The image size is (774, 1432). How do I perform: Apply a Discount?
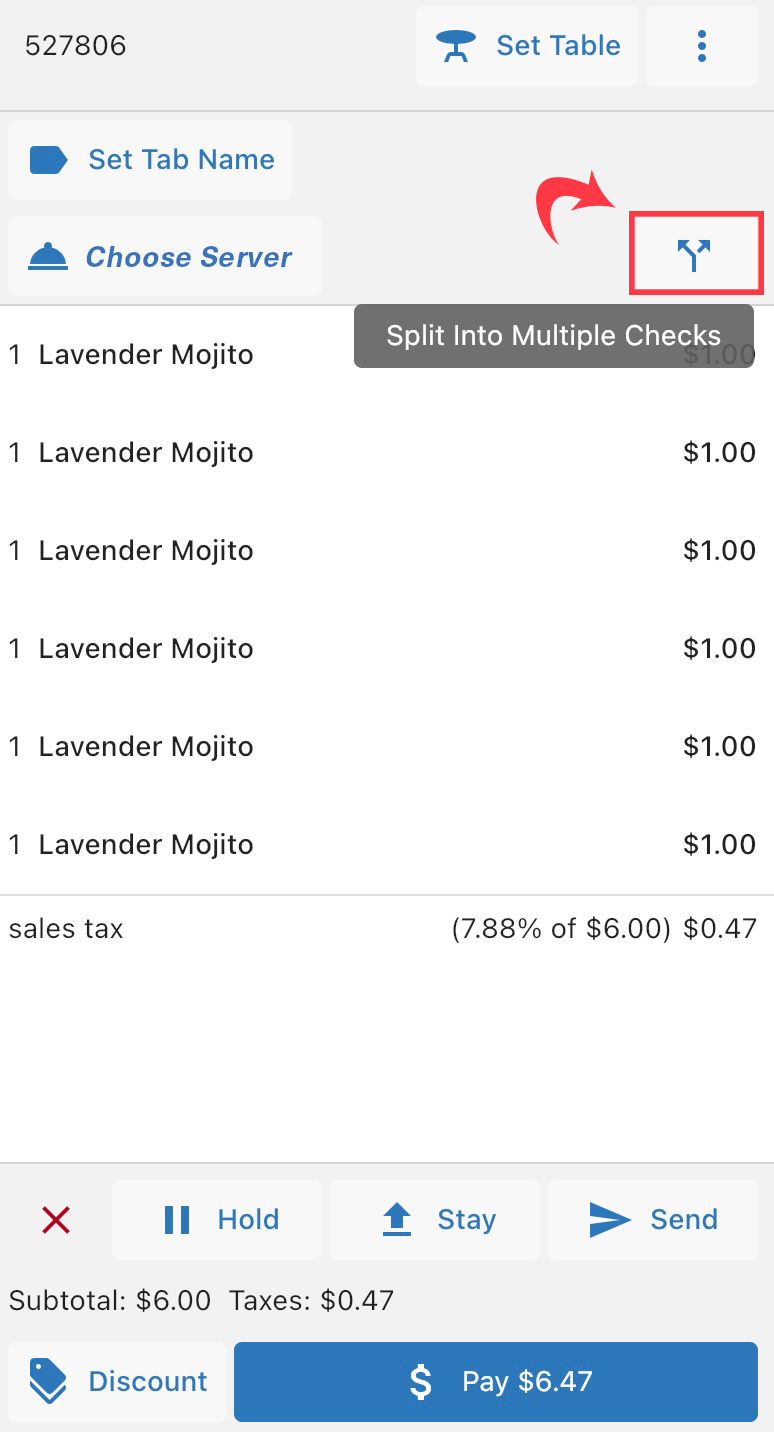[117, 1382]
